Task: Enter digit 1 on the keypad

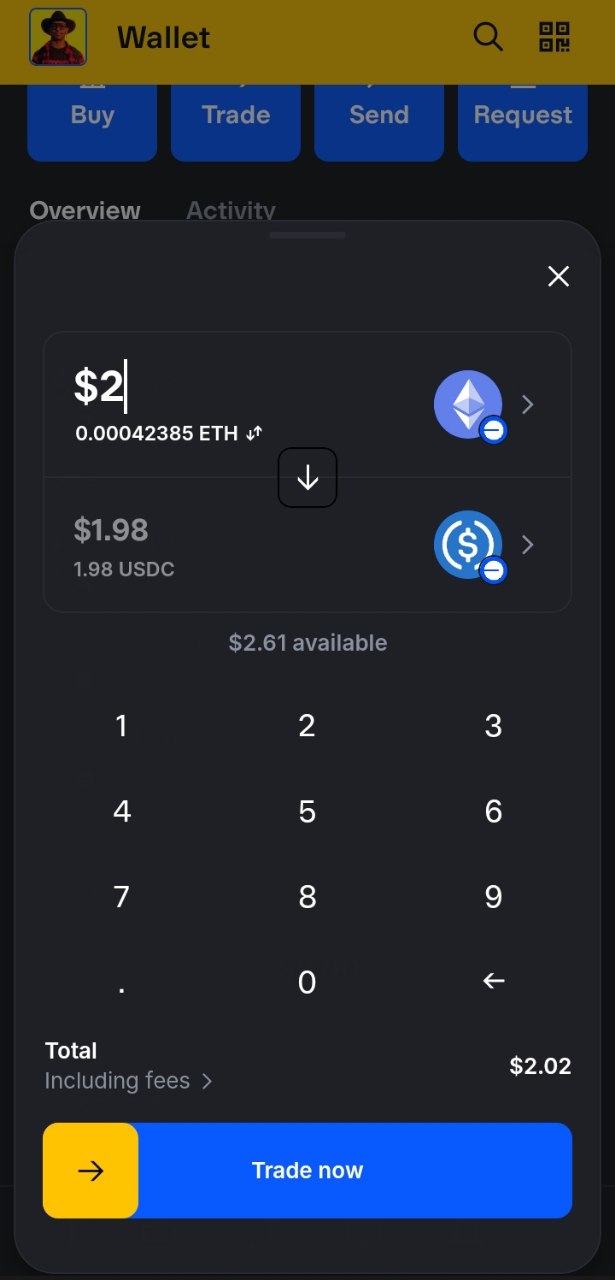Action: (122, 726)
